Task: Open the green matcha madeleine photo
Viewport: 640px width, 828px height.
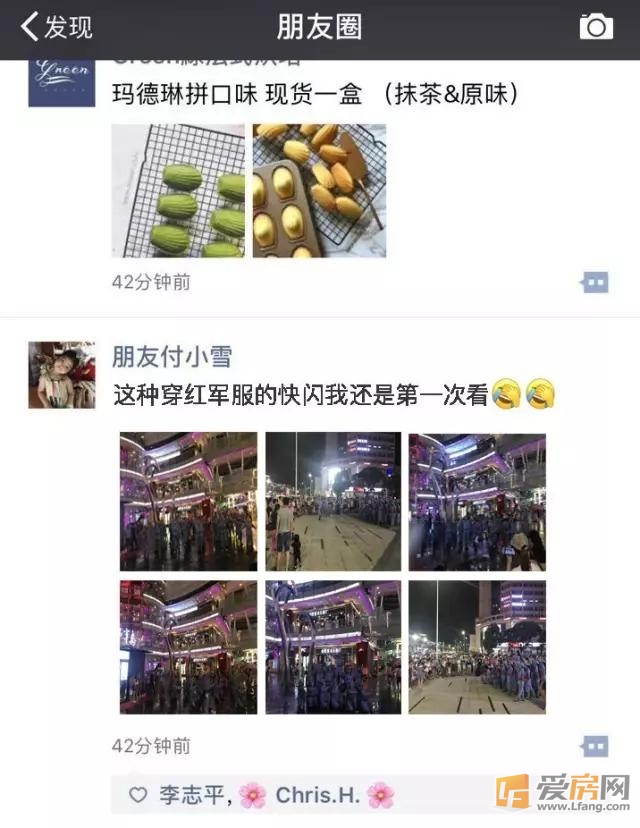Action: [x=178, y=190]
